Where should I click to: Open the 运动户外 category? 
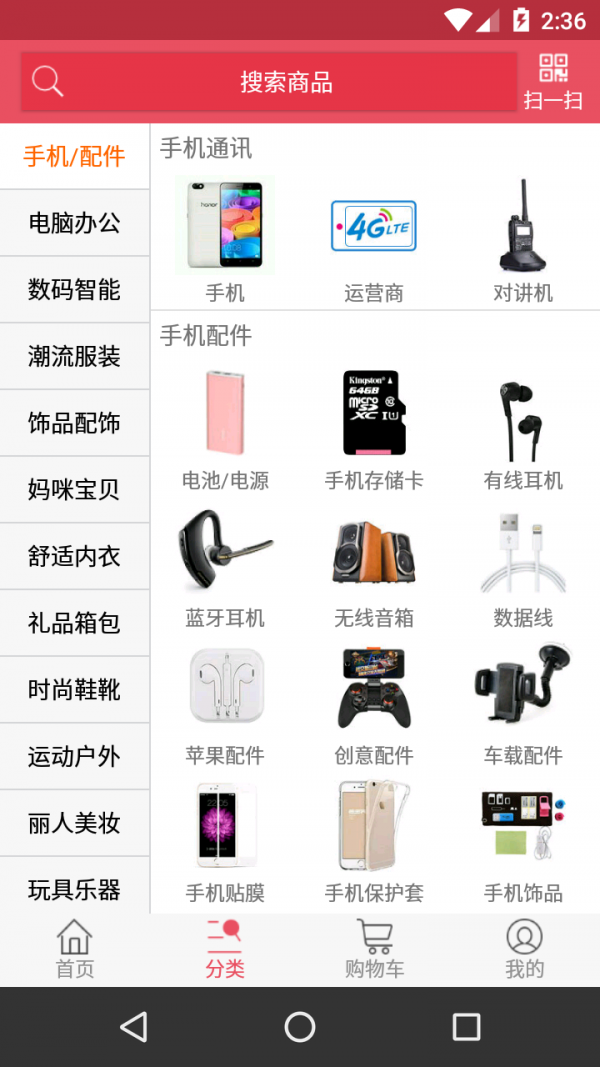pyautogui.click(x=75, y=757)
